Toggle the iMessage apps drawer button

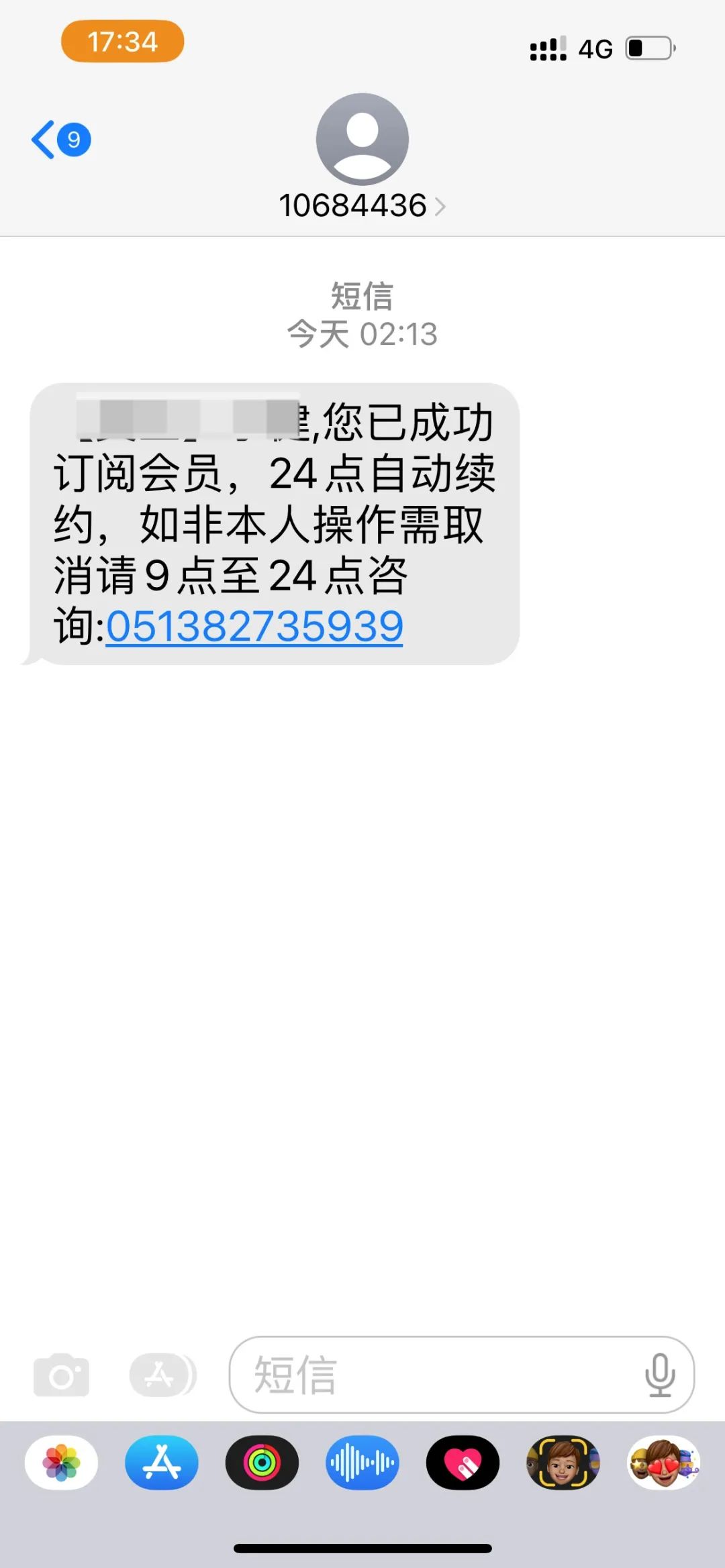[161, 1375]
